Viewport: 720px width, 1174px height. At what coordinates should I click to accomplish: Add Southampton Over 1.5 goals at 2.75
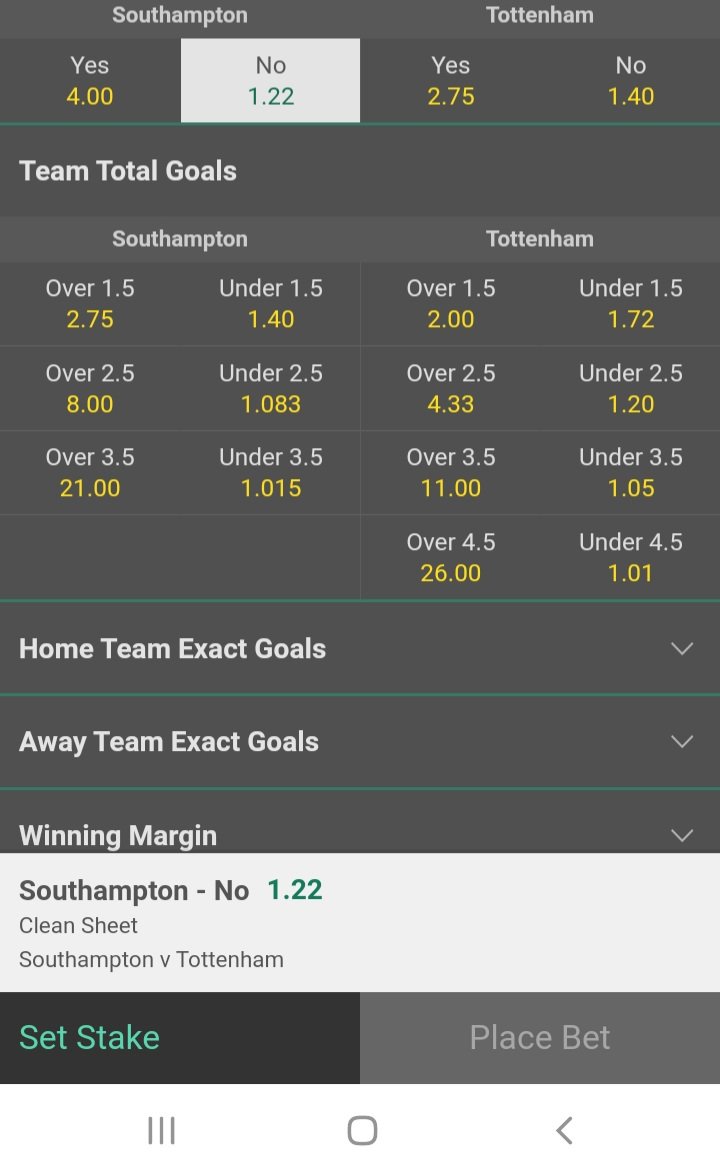[90, 303]
